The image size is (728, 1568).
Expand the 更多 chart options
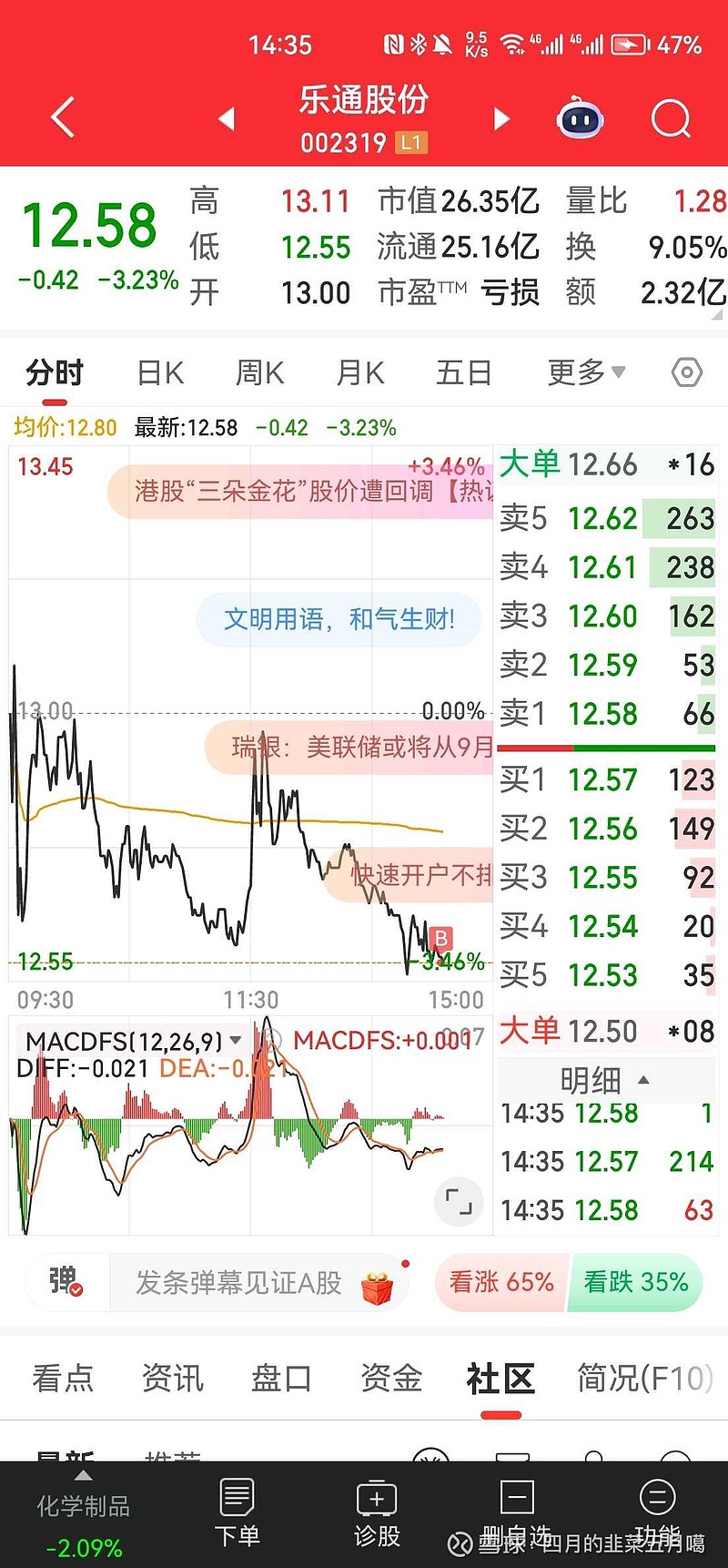pos(585,372)
